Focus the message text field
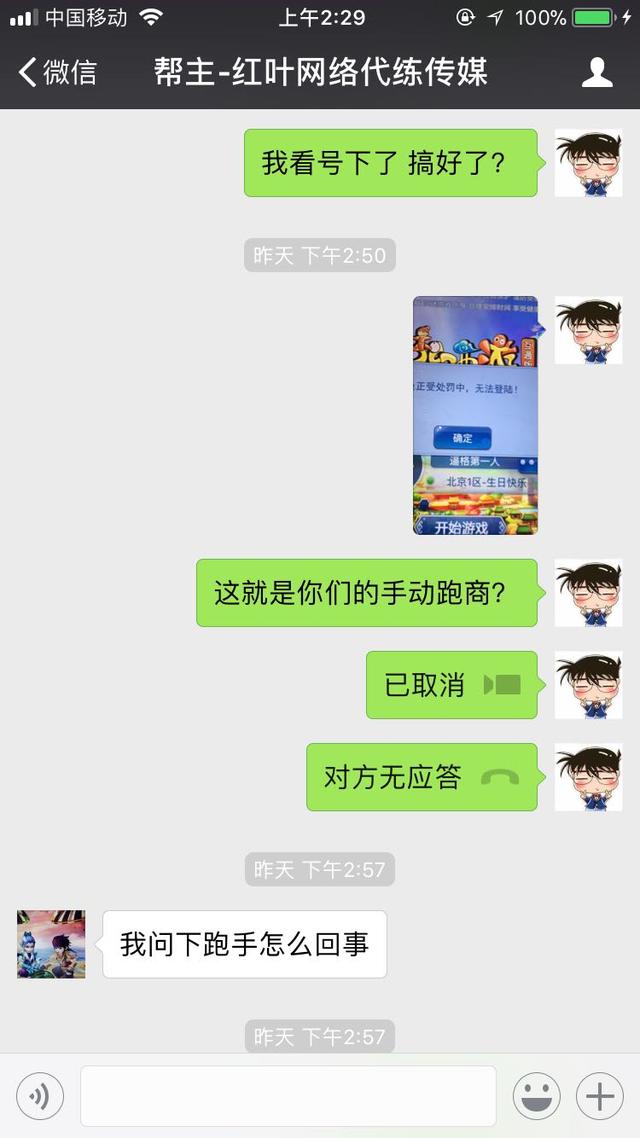This screenshot has height=1138, width=640. pos(288,1096)
